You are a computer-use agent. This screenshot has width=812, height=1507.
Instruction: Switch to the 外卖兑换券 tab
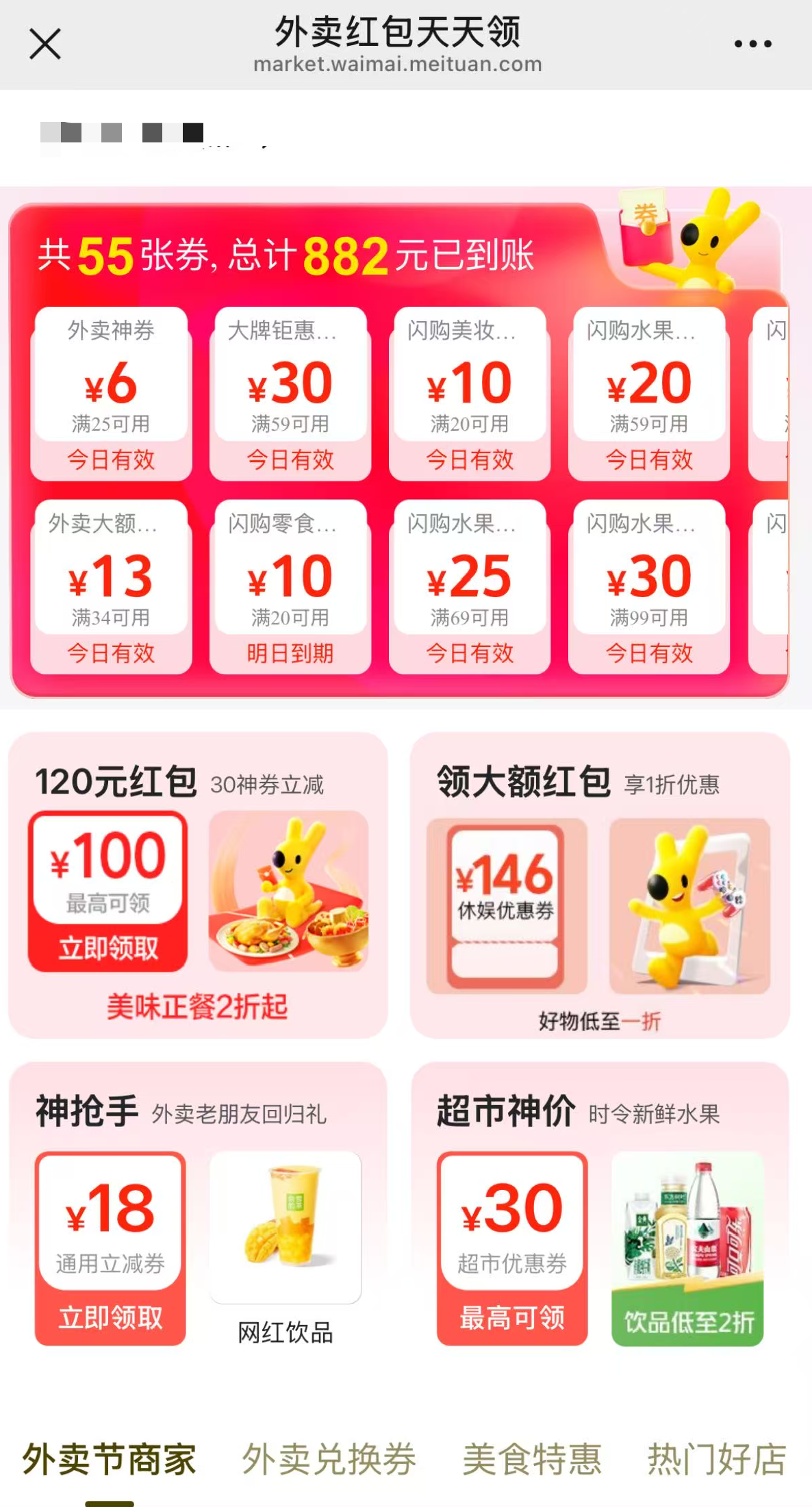click(329, 1458)
